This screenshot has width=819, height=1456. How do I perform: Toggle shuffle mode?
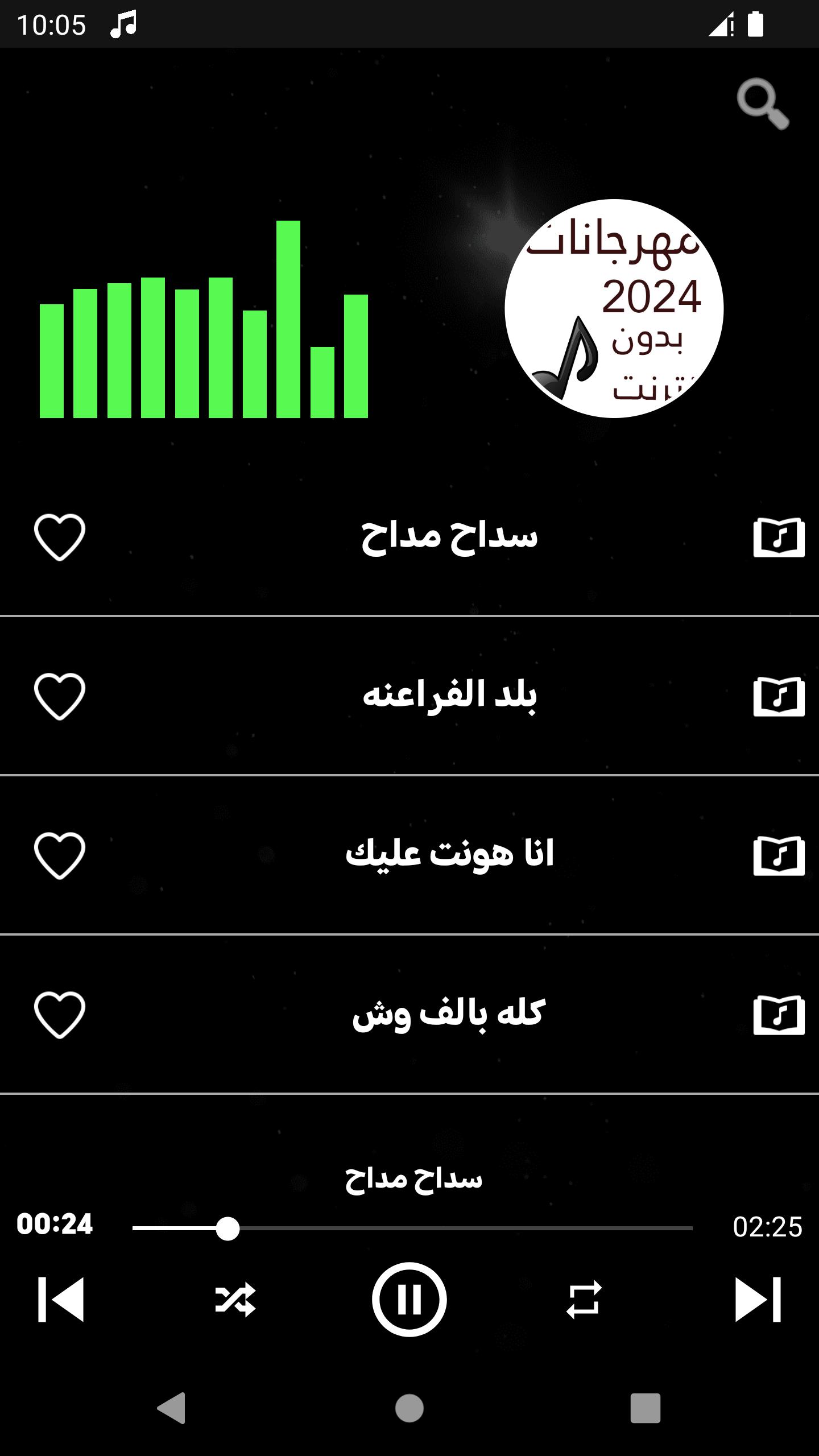coord(235,1300)
